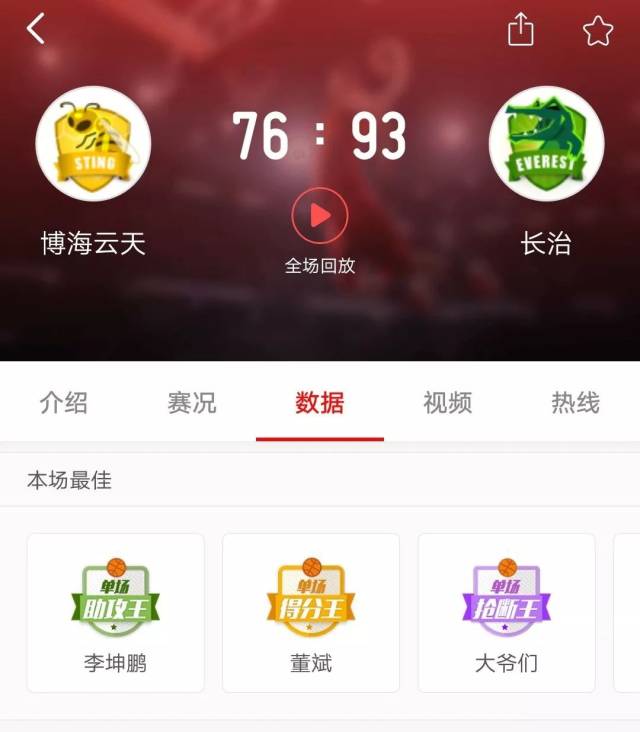Open the 博海云天 team logo
640x732 pixels.
pos(93,144)
